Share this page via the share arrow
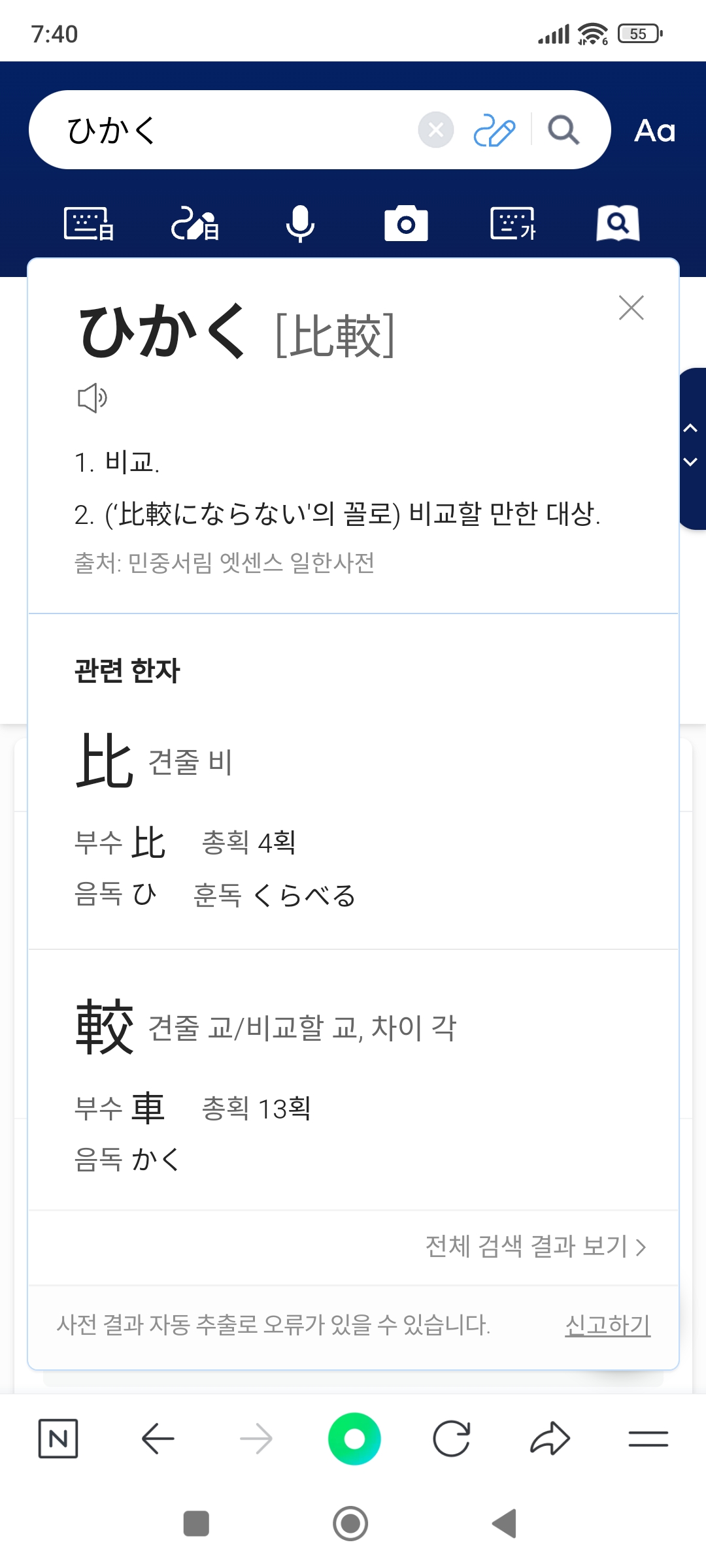This screenshot has height=1568, width=706. point(550,1439)
